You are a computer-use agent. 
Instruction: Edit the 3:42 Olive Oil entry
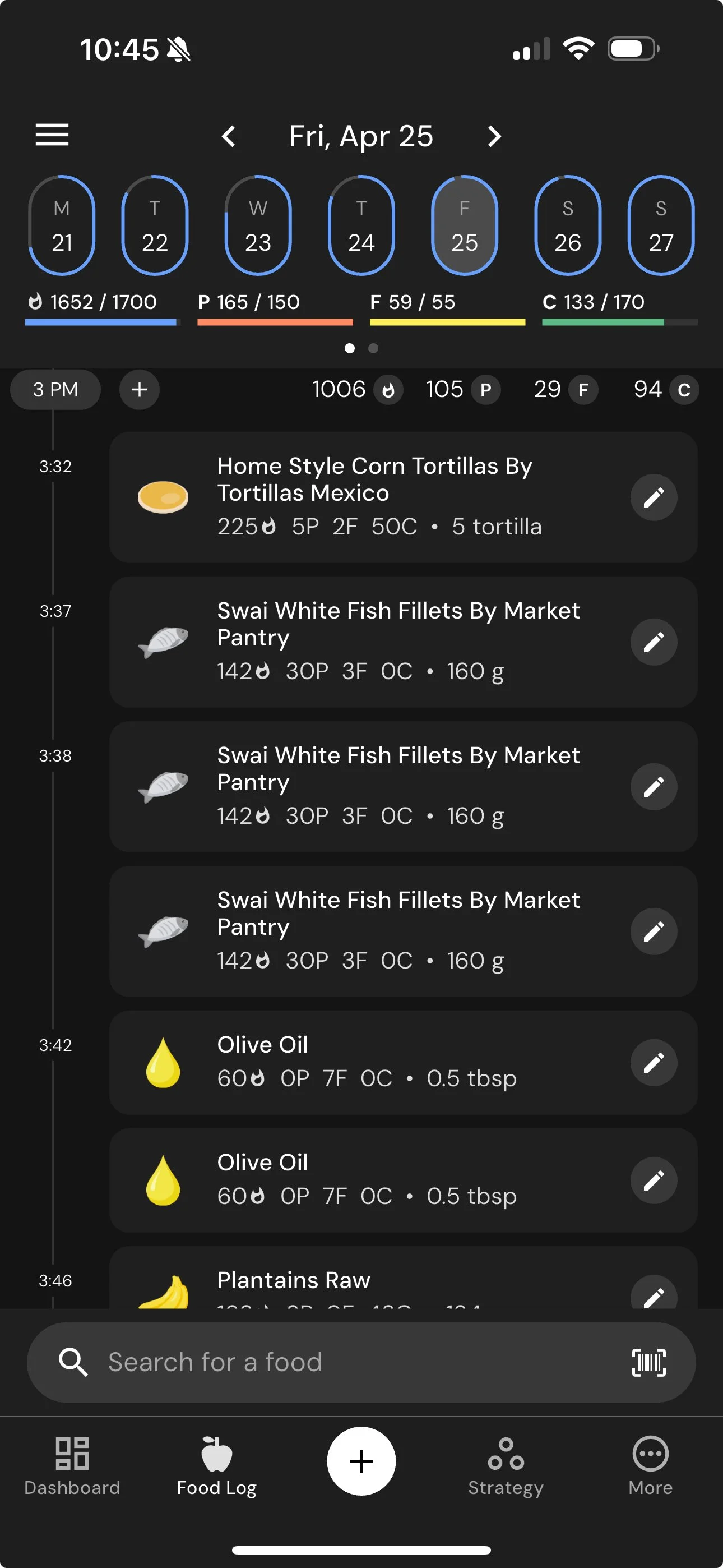pyautogui.click(x=654, y=1063)
